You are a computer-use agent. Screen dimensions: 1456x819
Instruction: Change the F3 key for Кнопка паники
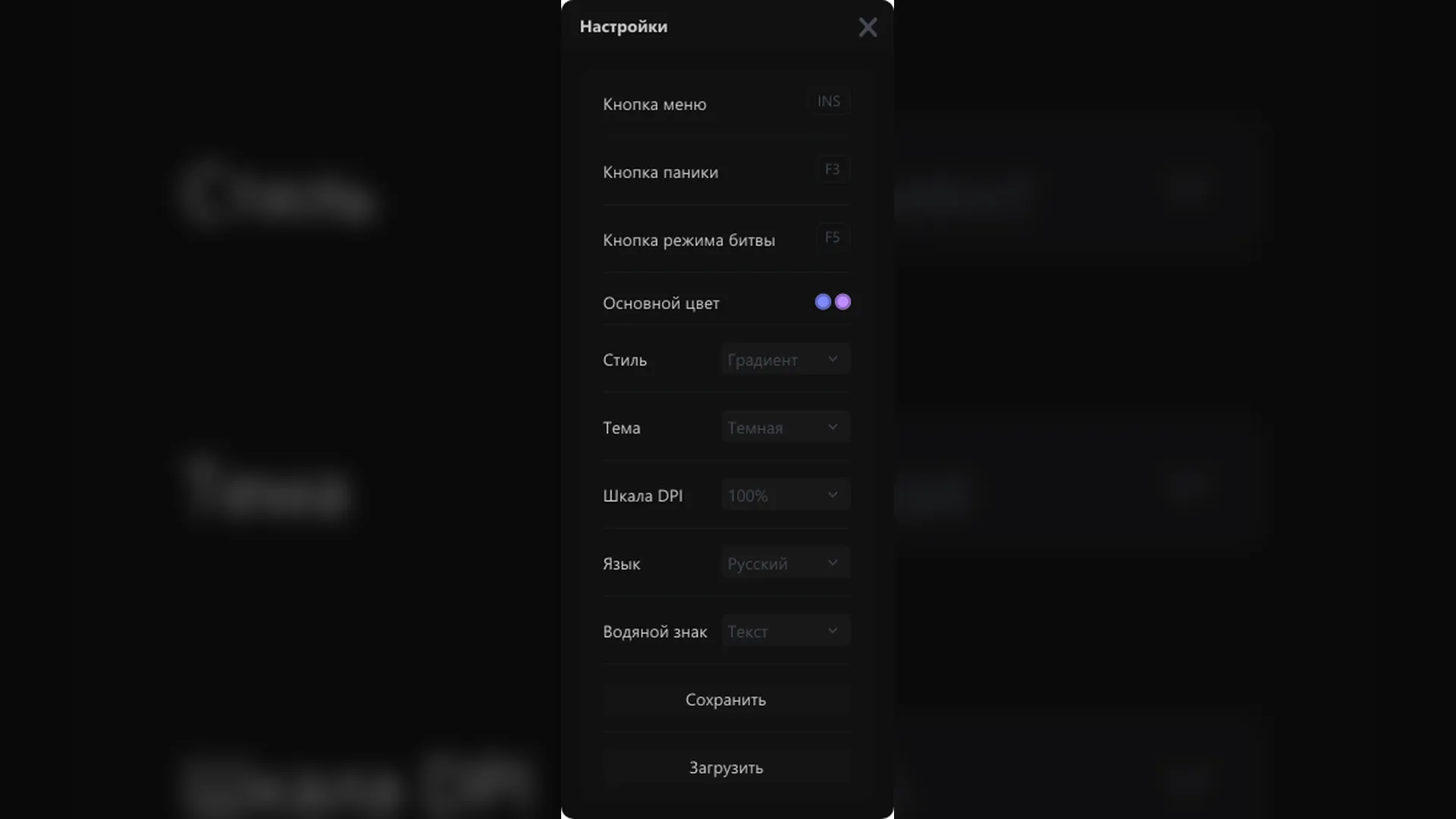click(x=832, y=170)
